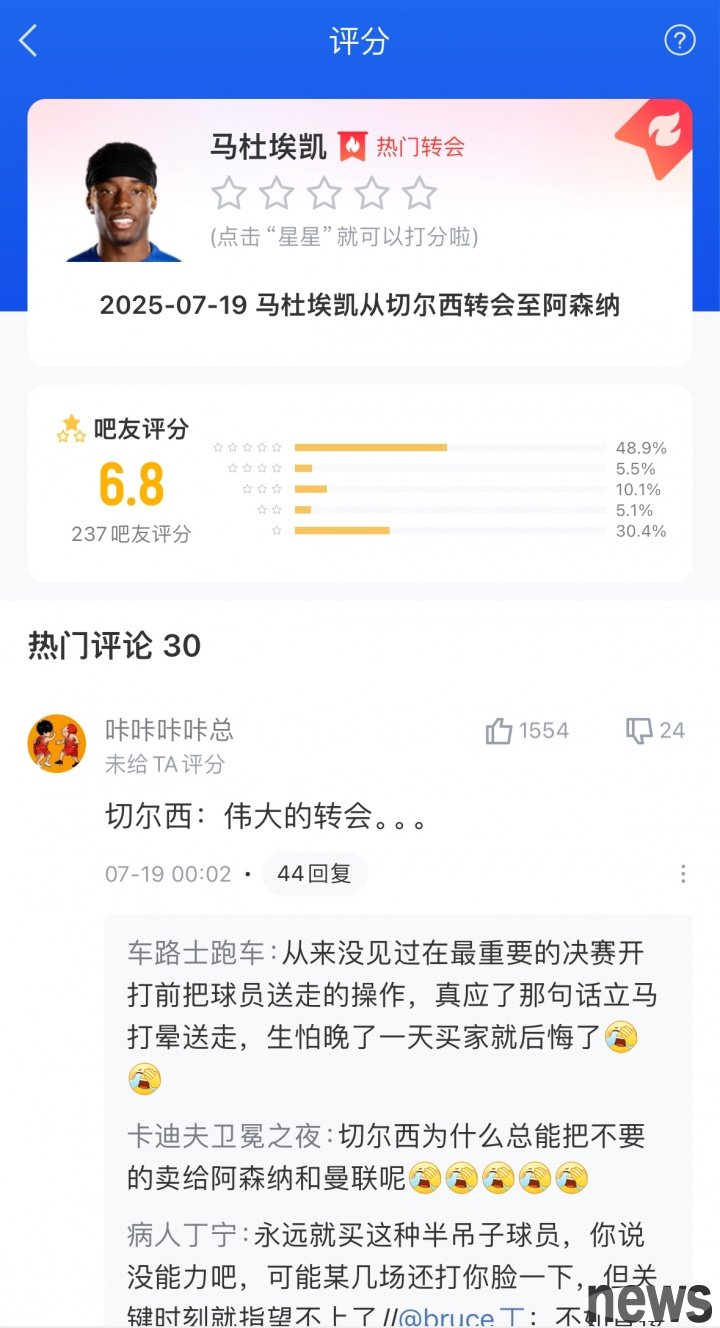Like 咔咔咔咔总's comment
Screen dimensions: 720x1328
(500, 731)
